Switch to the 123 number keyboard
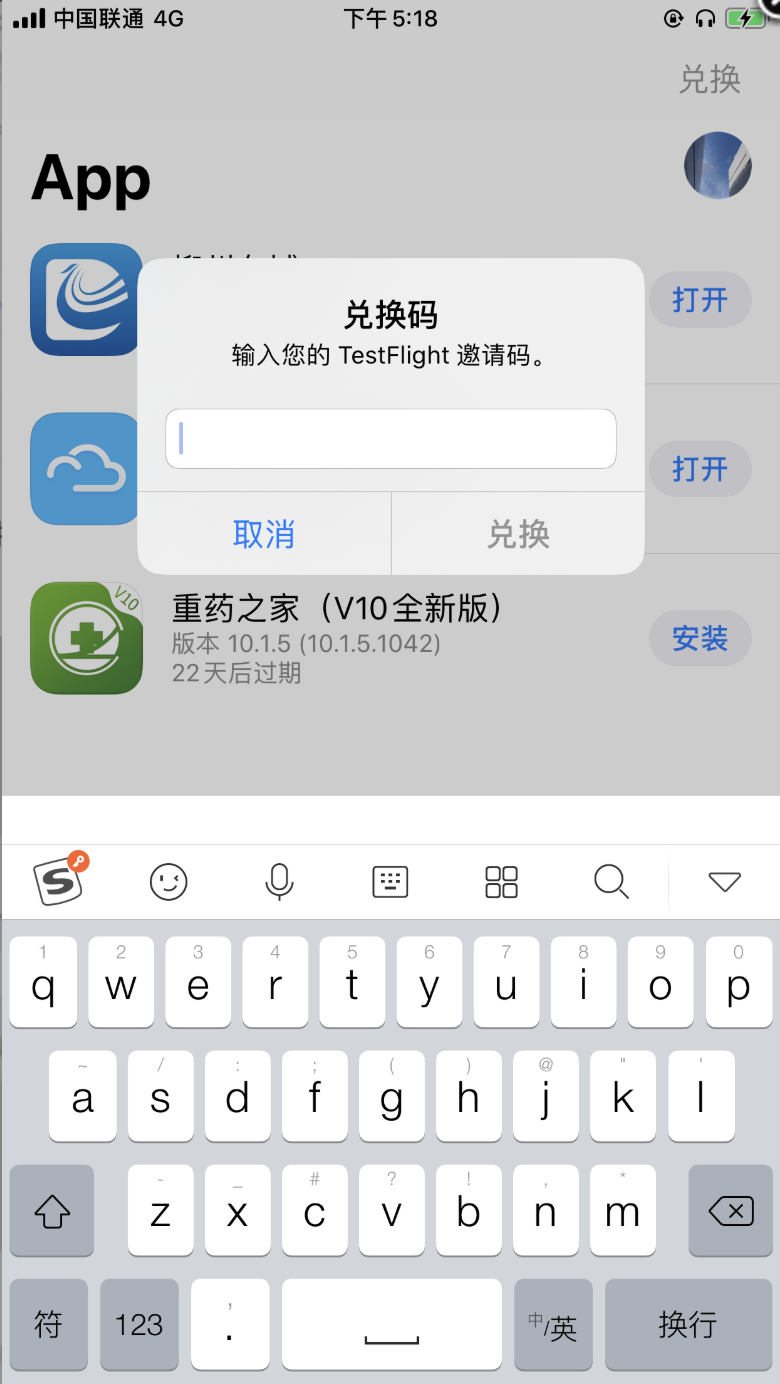 tap(139, 1325)
